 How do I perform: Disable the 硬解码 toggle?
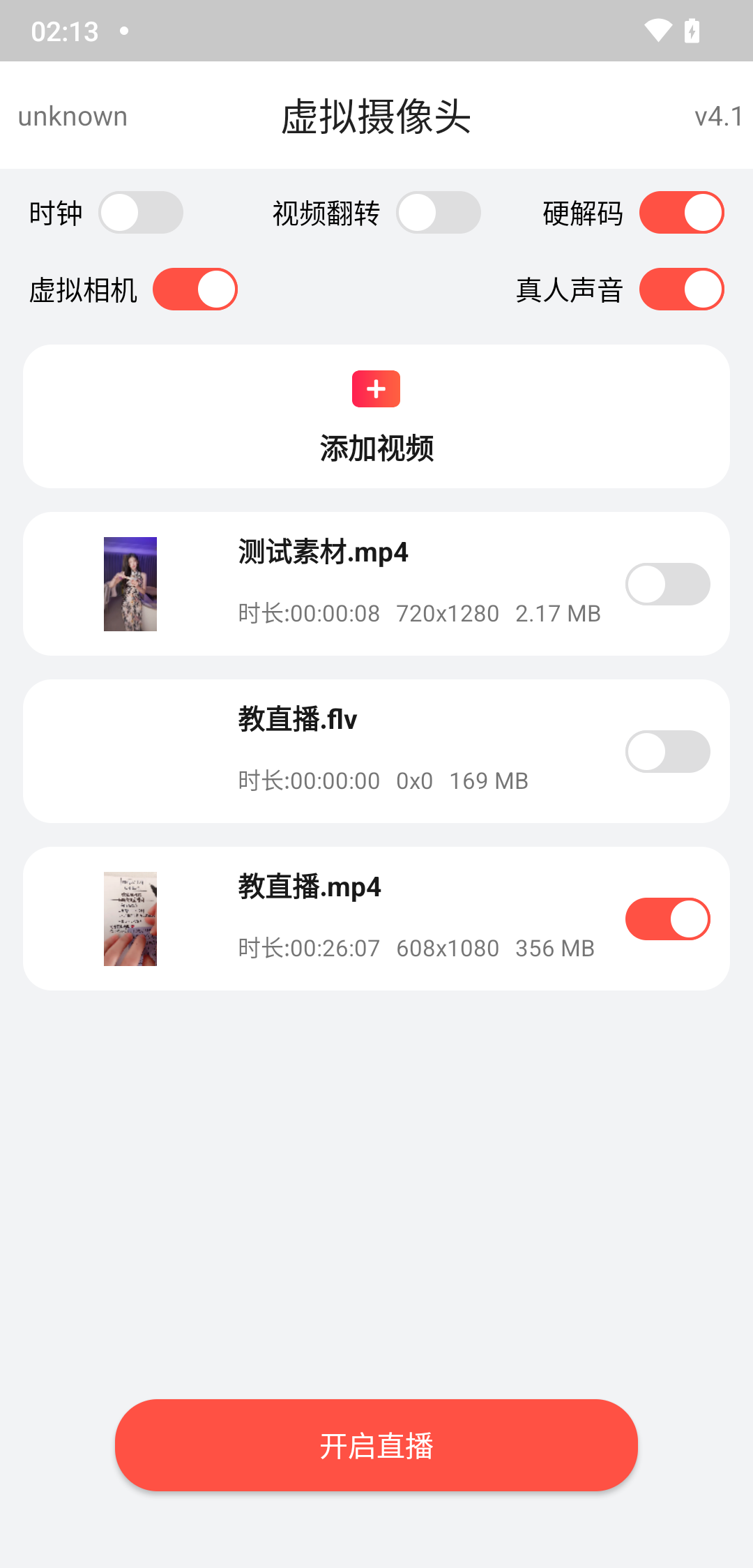tap(681, 213)
